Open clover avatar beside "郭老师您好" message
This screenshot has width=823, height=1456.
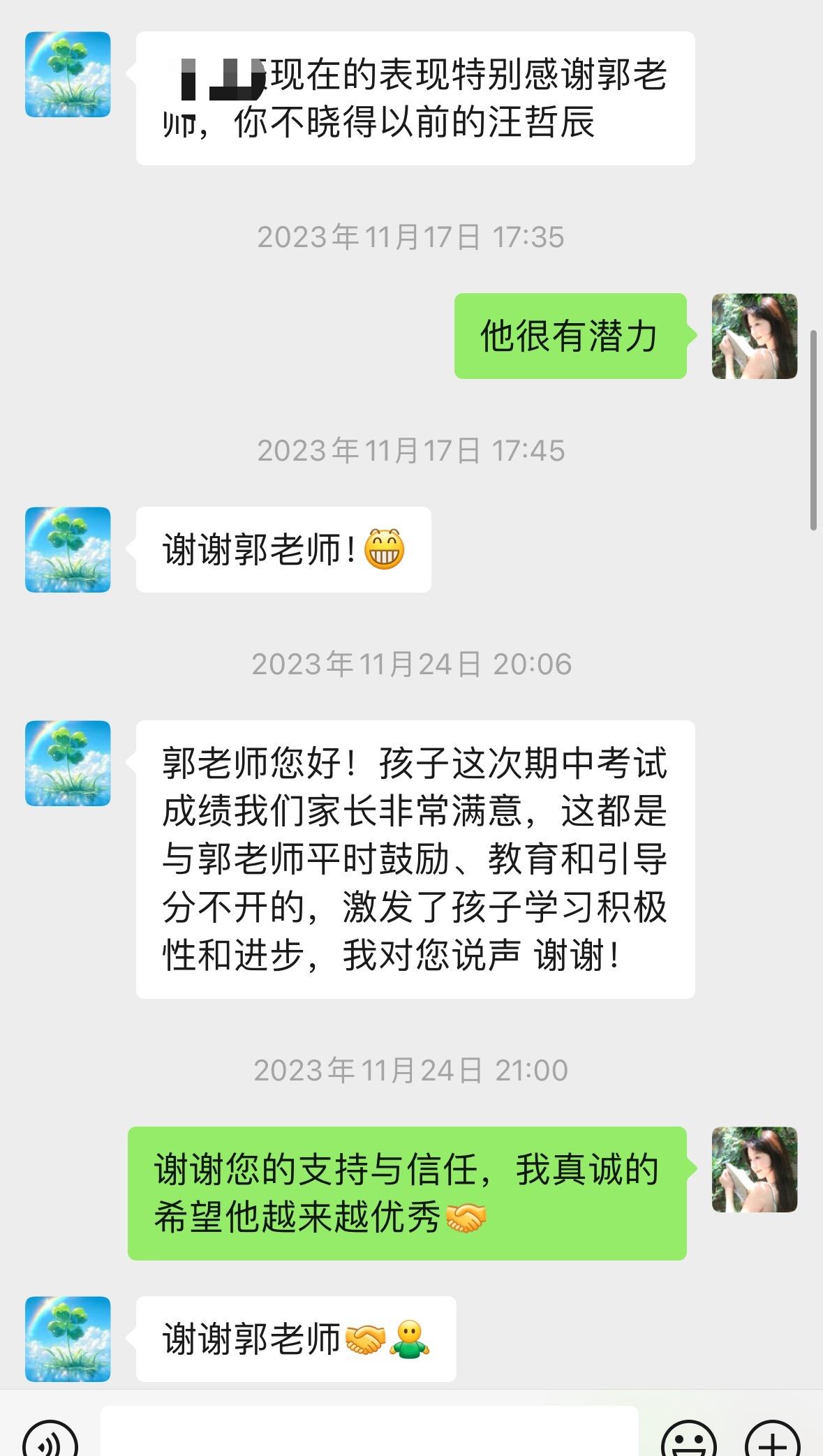(68, 763)
